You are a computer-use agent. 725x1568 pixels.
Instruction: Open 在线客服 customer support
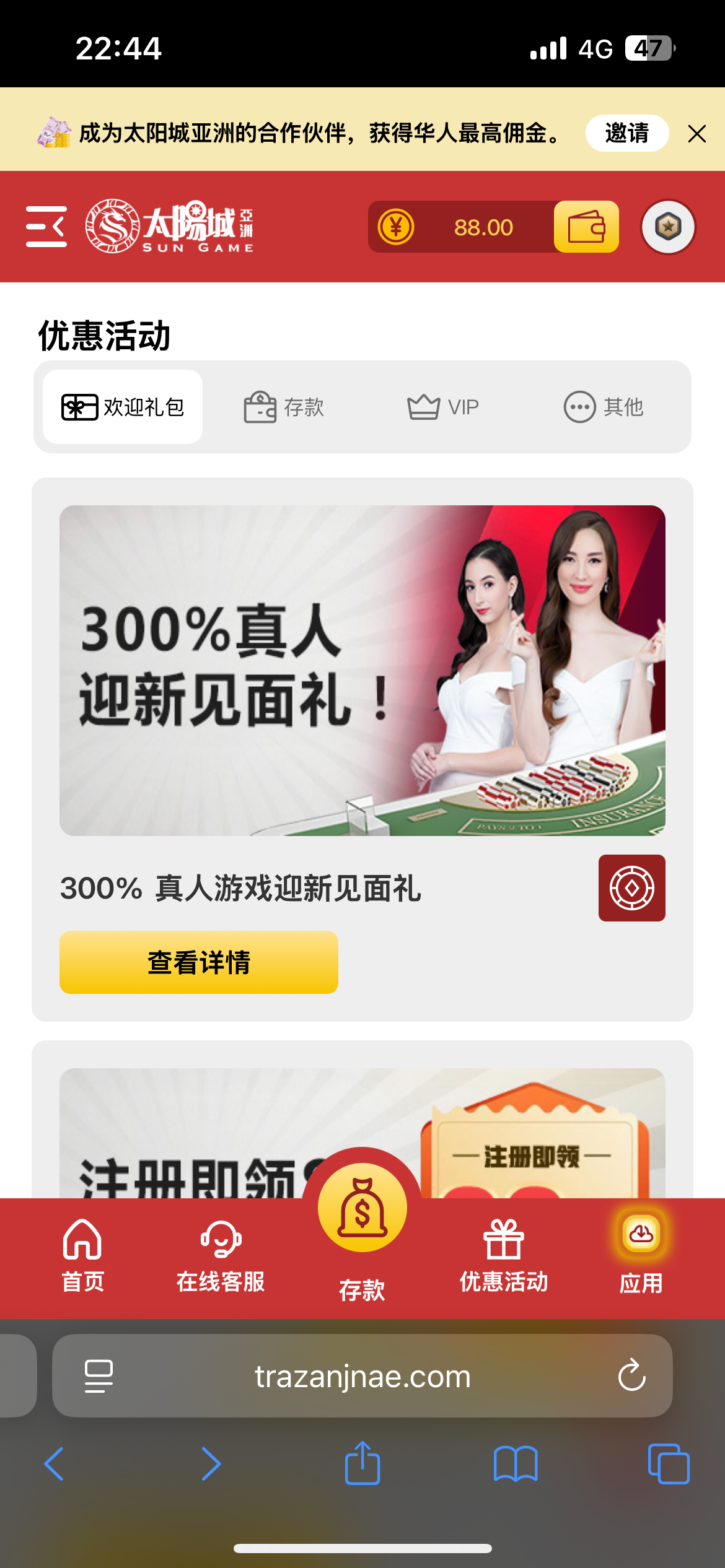coord(221,1256)
